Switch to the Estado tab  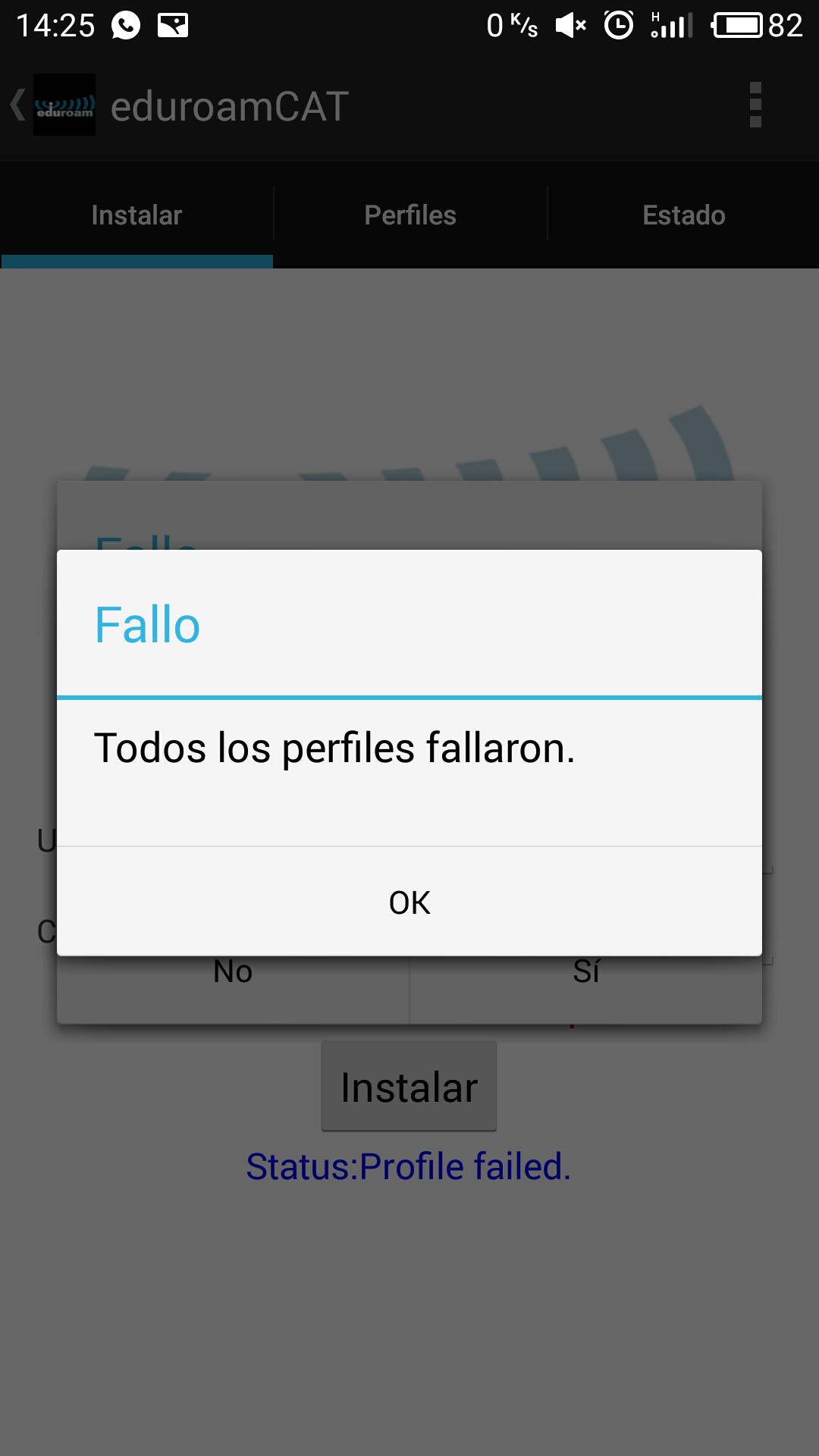click(x=684, y=215)
